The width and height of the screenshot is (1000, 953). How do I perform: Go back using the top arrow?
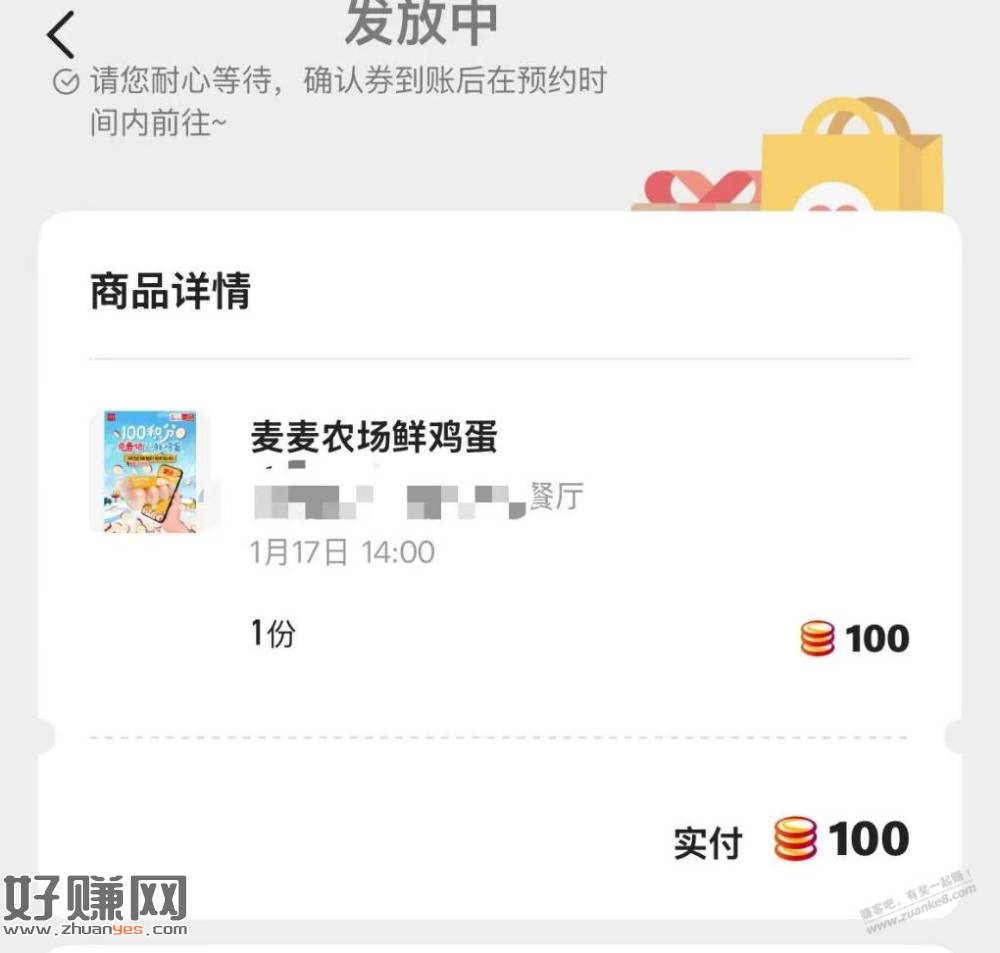pos(61,35)
